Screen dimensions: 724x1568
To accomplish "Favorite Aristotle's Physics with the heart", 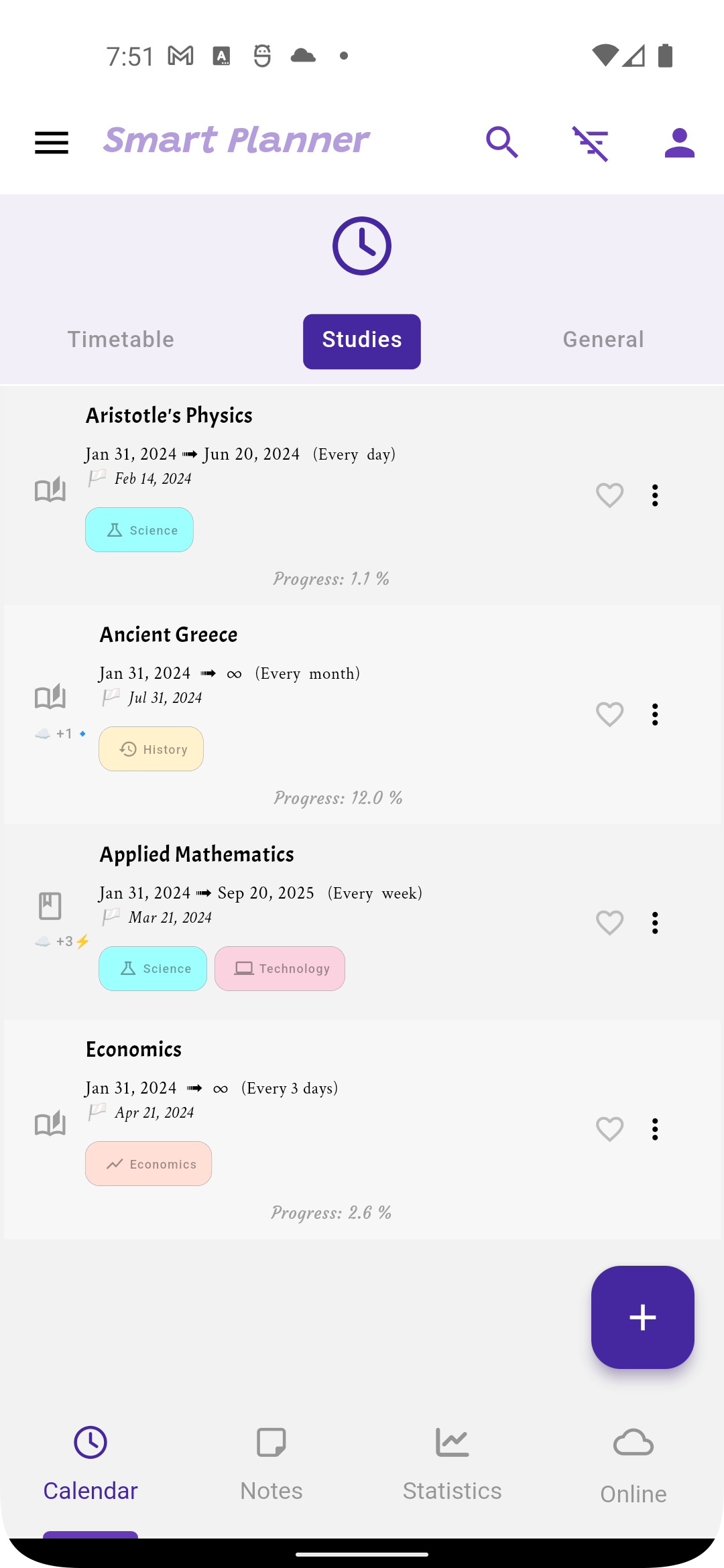I will click(x=609, y=495).
